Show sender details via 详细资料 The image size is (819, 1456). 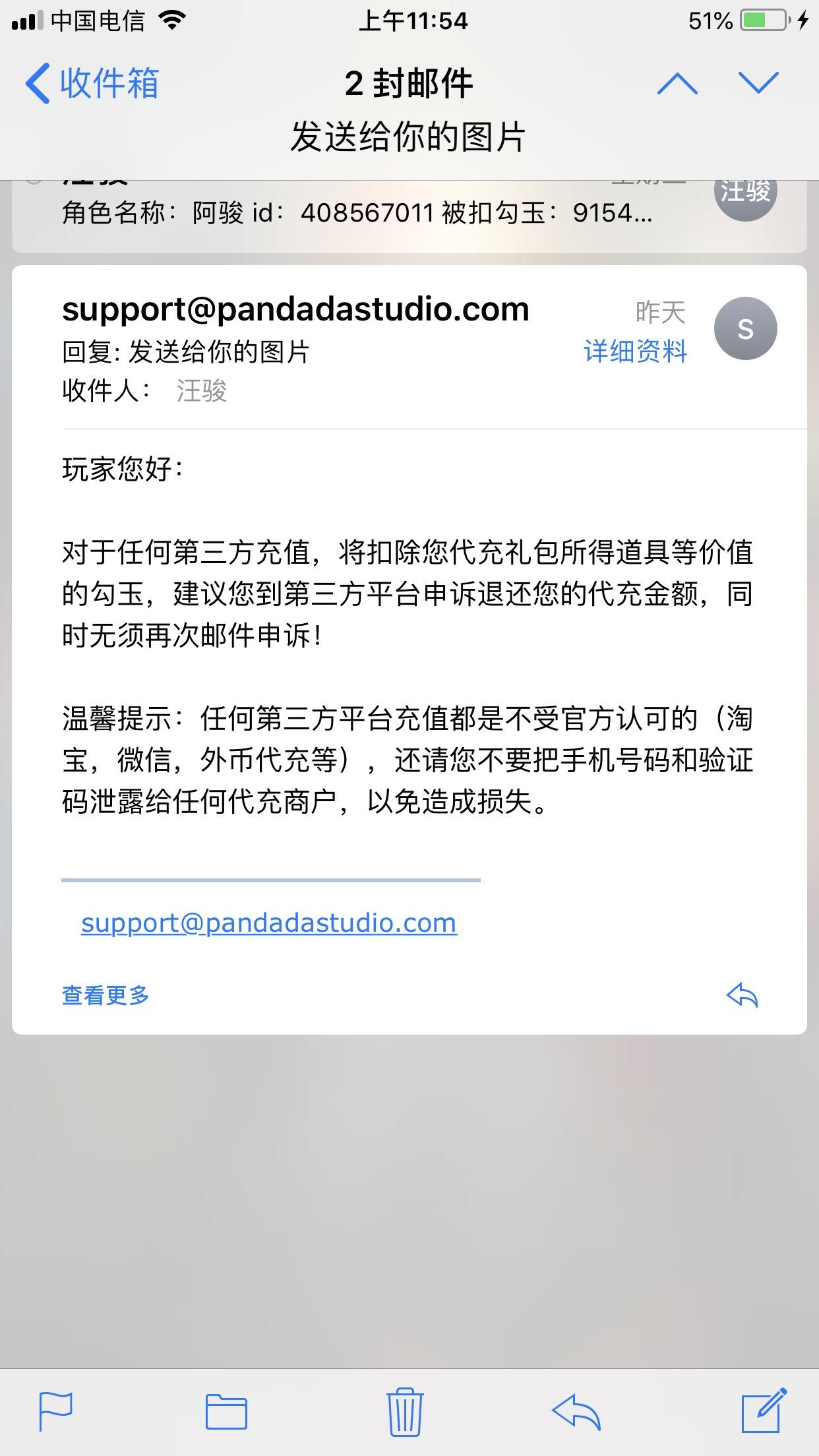[635, 351]
